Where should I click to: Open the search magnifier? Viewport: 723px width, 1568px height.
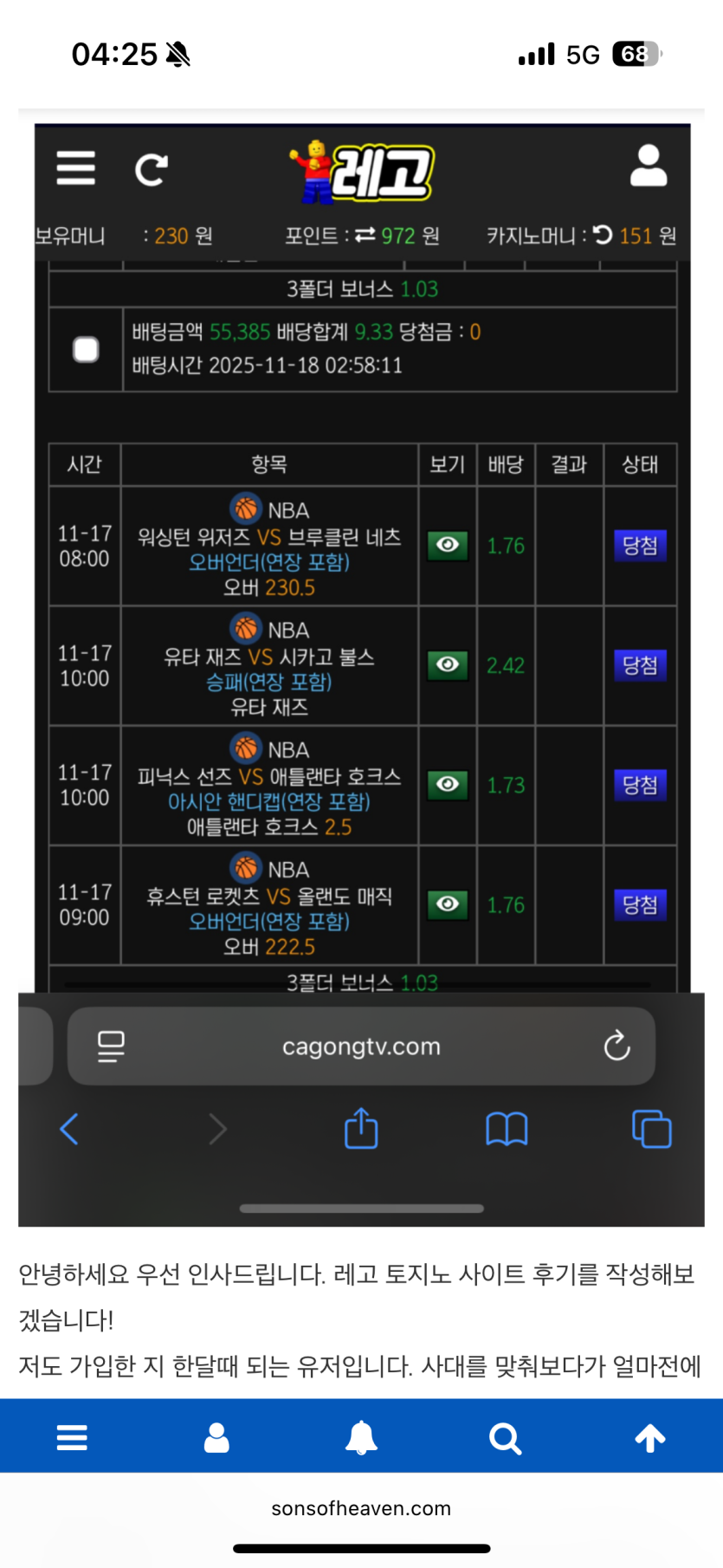505,1438
